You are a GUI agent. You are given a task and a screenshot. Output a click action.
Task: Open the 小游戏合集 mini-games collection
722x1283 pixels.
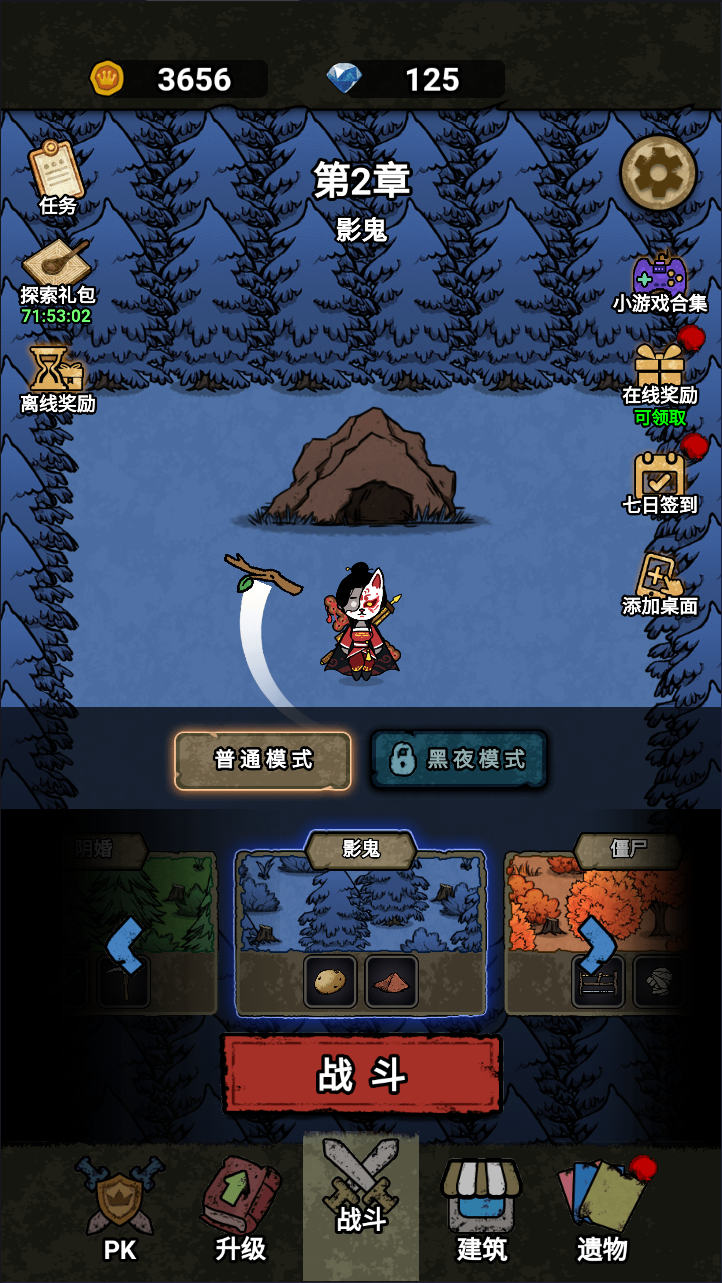[659, 283]
